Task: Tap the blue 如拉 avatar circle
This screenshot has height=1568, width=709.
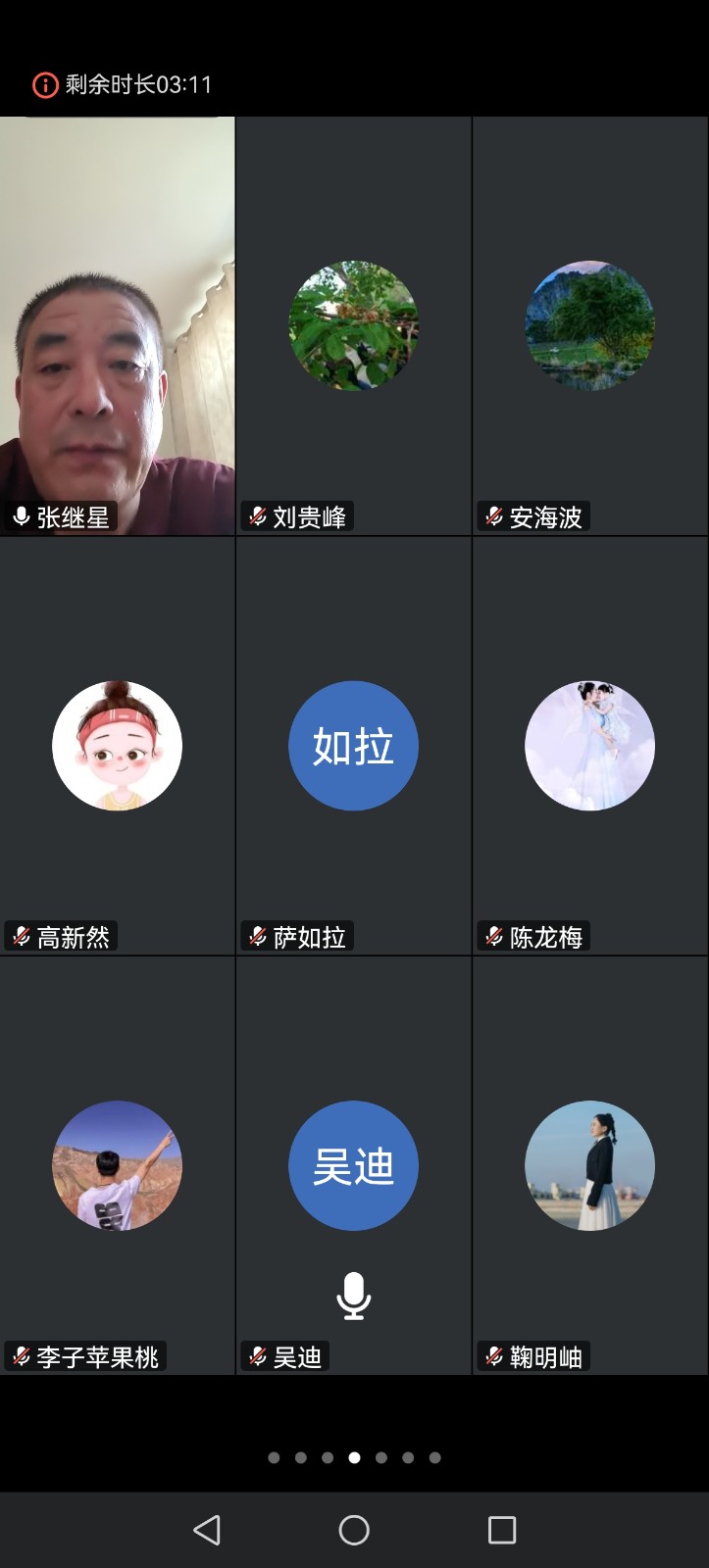Action: pyautogui.click(x=354, y=745)
